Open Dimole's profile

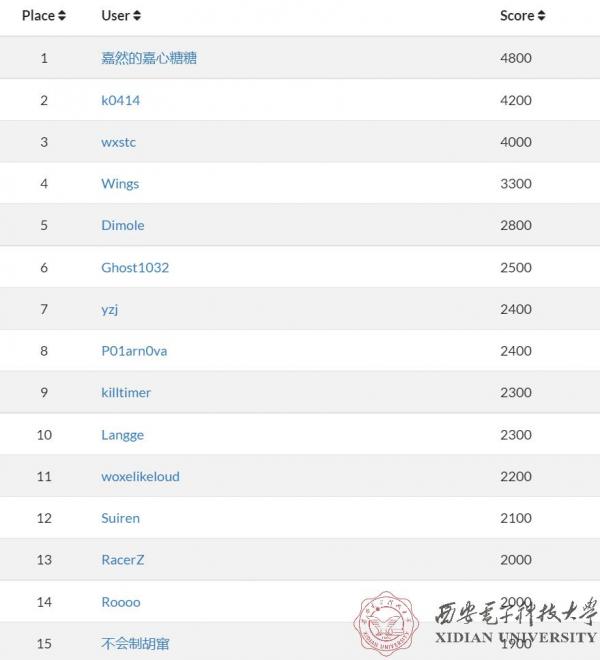[122, 225]
